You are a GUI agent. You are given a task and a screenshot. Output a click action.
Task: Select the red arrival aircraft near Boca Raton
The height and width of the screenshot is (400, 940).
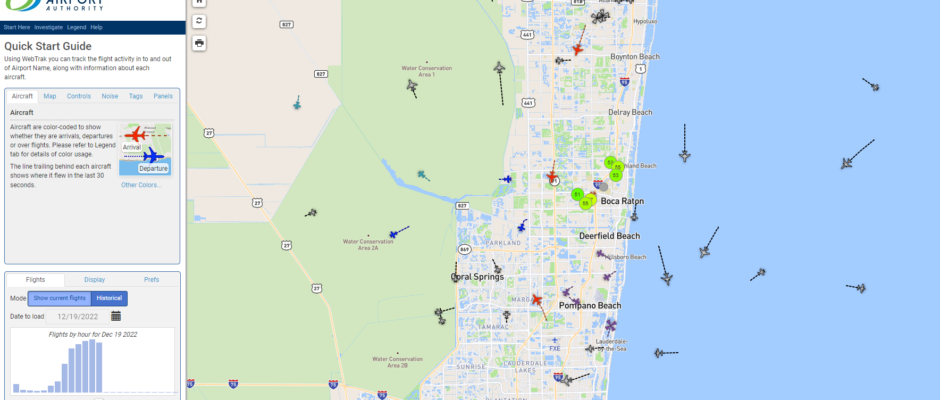tap(552, 176)
